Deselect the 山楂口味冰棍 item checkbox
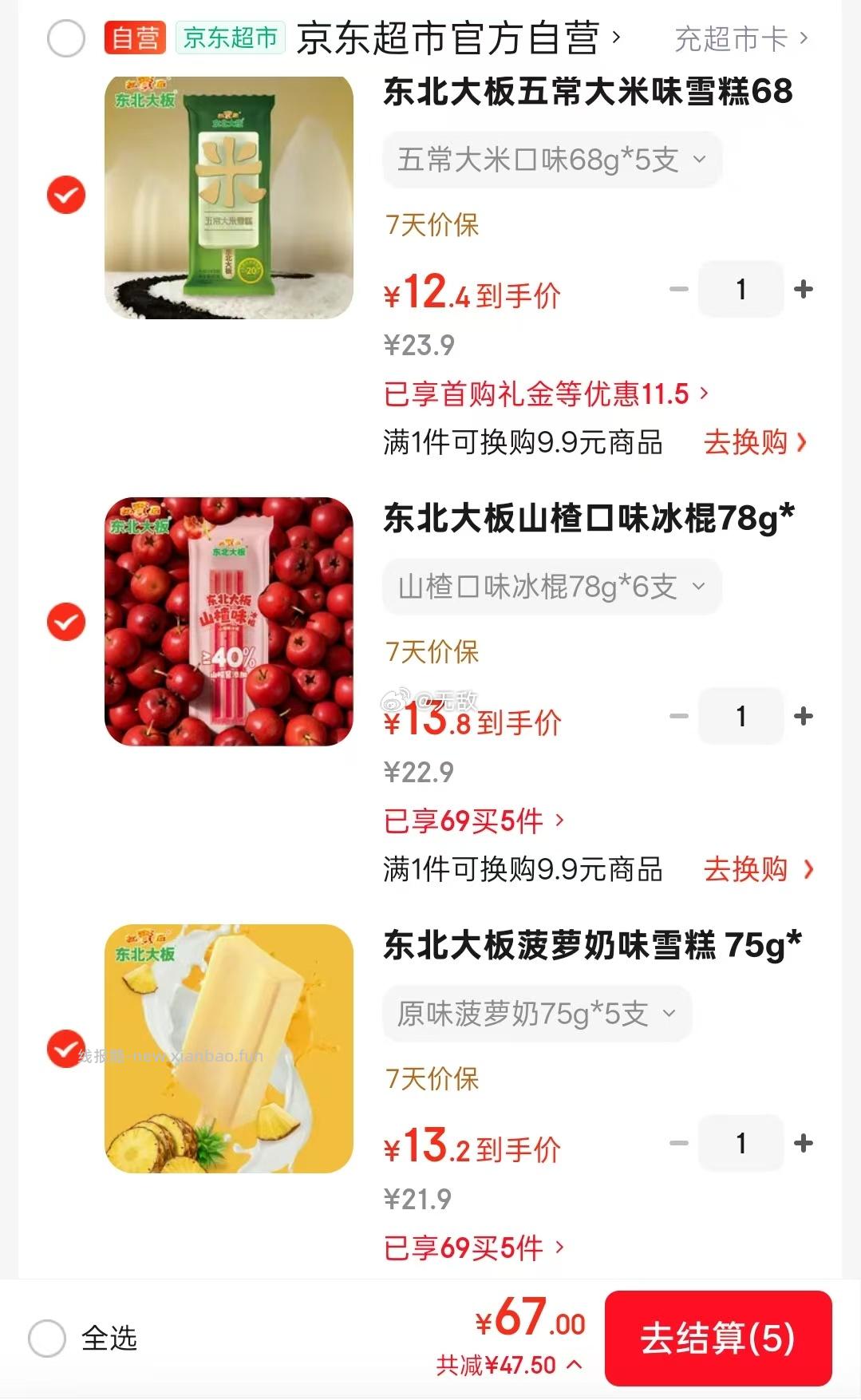 (64, 620)
